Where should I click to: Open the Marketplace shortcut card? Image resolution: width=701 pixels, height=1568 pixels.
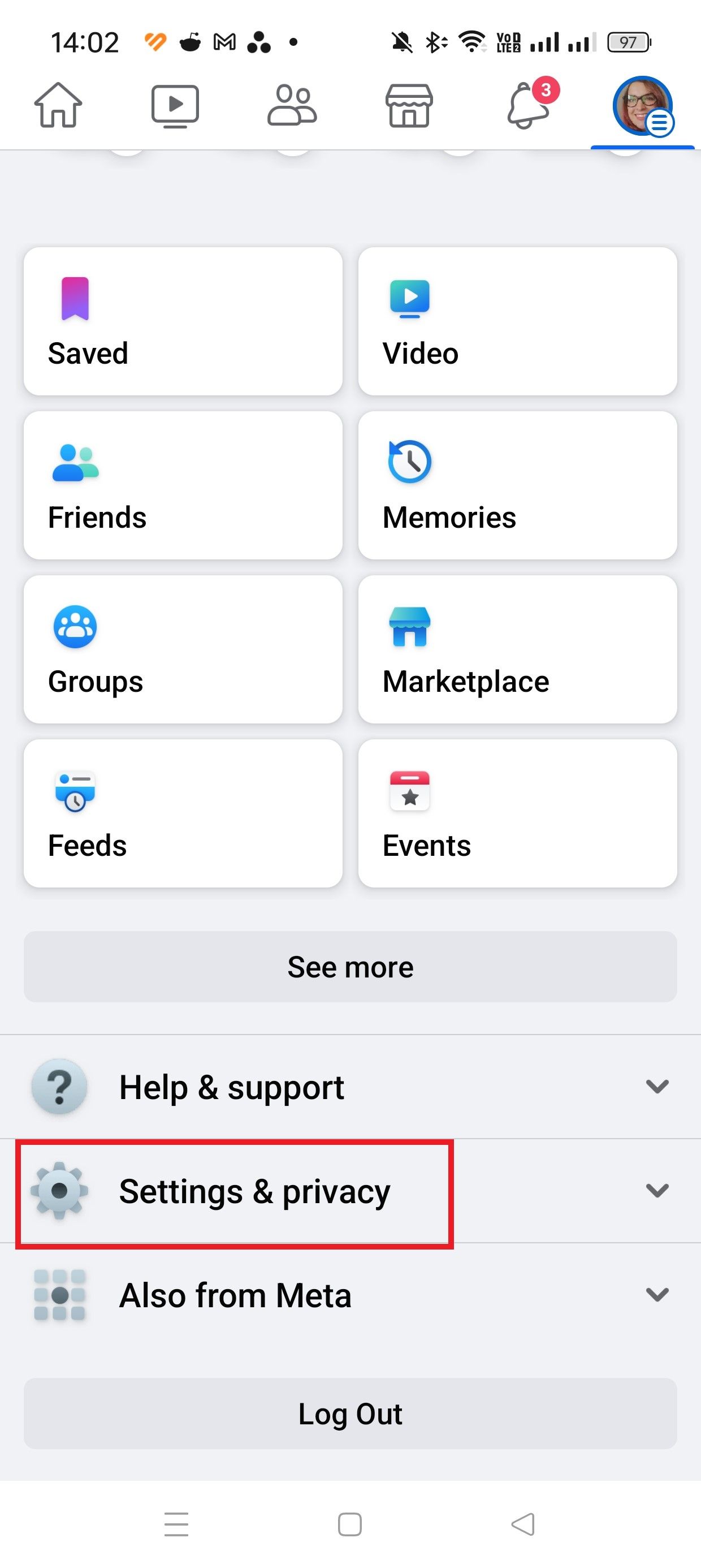click(517, 649)
